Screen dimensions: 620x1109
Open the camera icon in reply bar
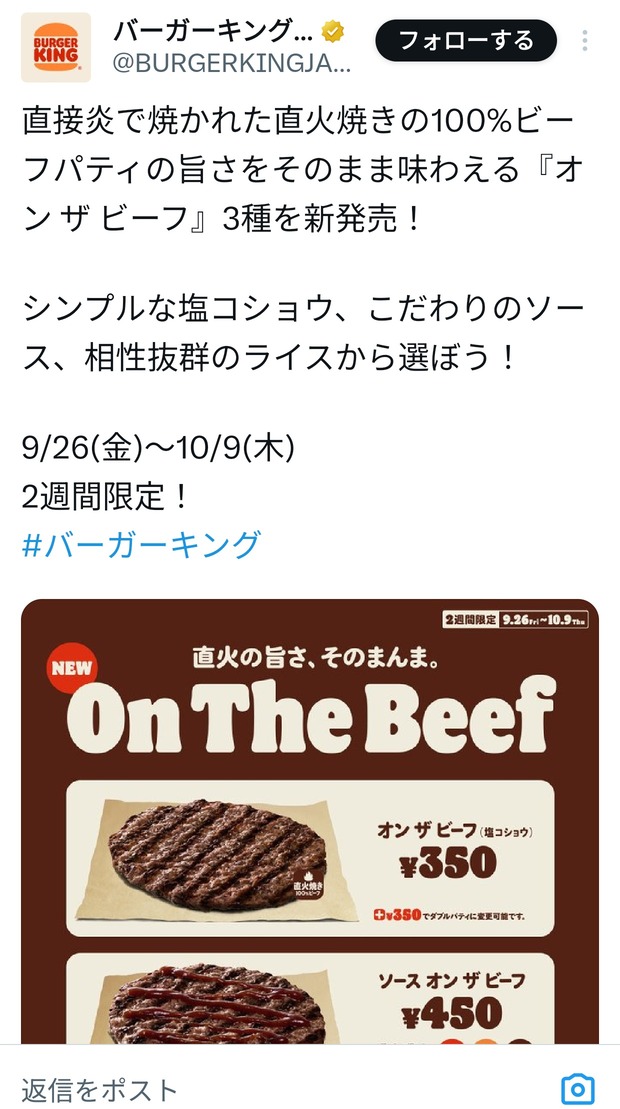pyautogui.click(x=578, y=1089)
